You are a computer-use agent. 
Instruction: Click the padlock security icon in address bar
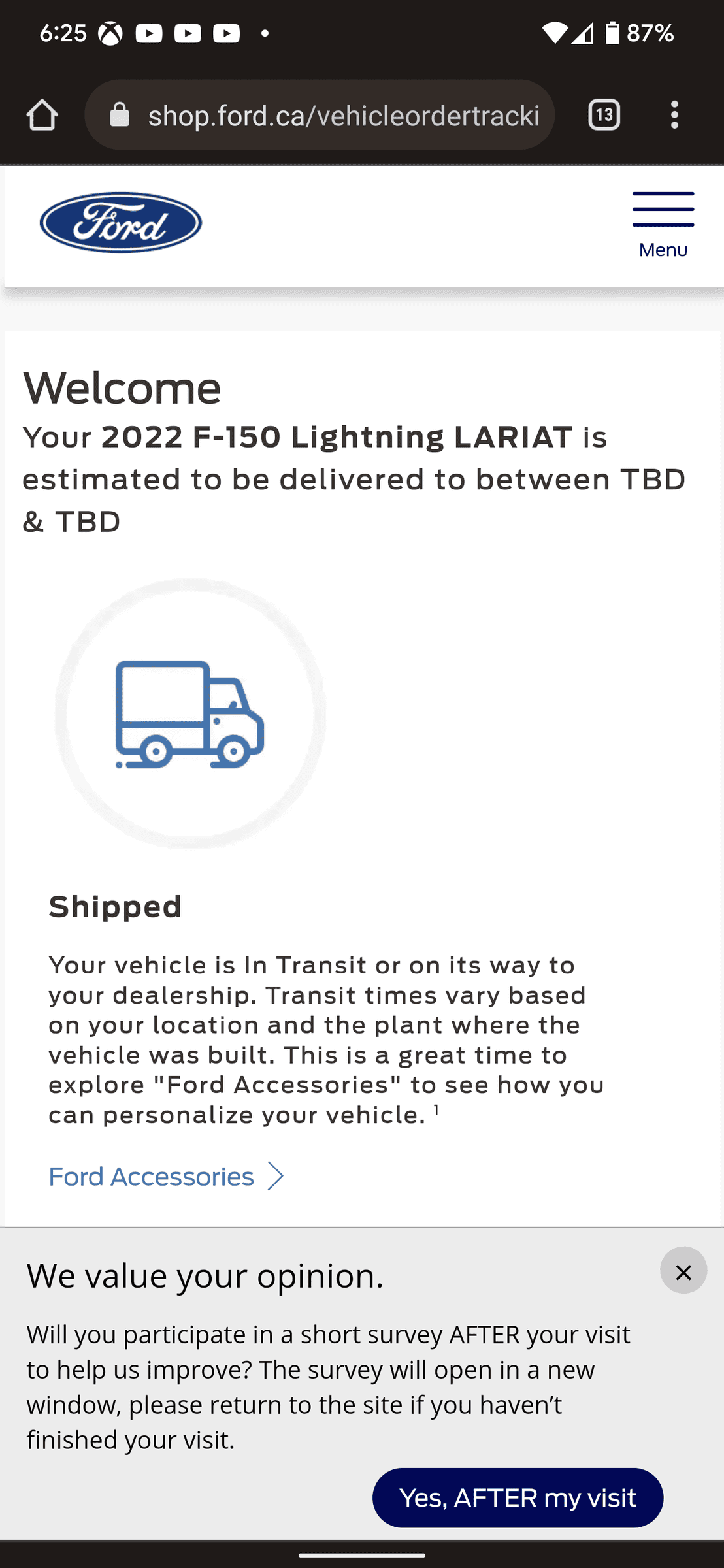(x=120, y=114)
